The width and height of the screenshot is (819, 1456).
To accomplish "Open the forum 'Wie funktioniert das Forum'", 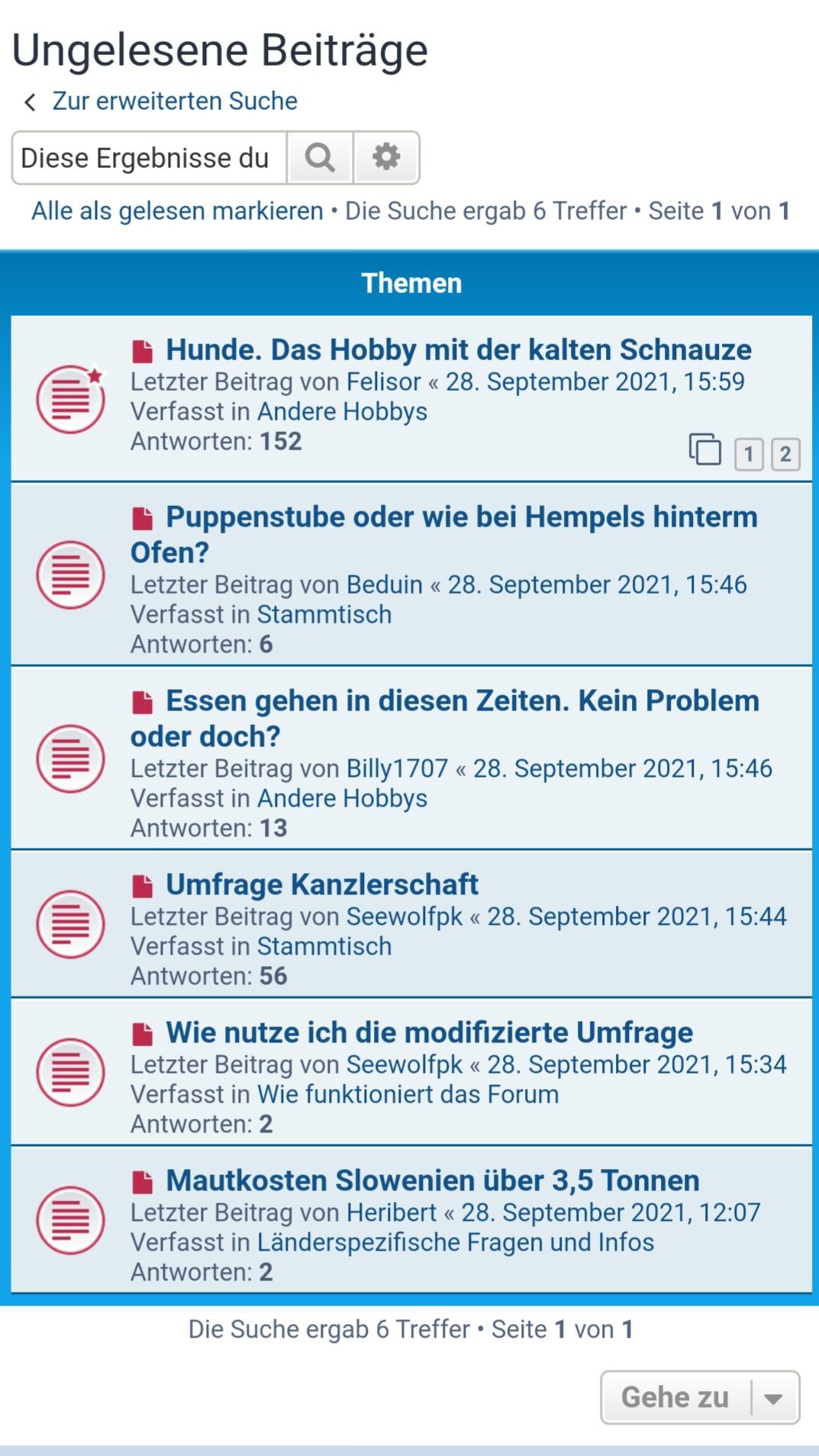I will click(408, 1094).
